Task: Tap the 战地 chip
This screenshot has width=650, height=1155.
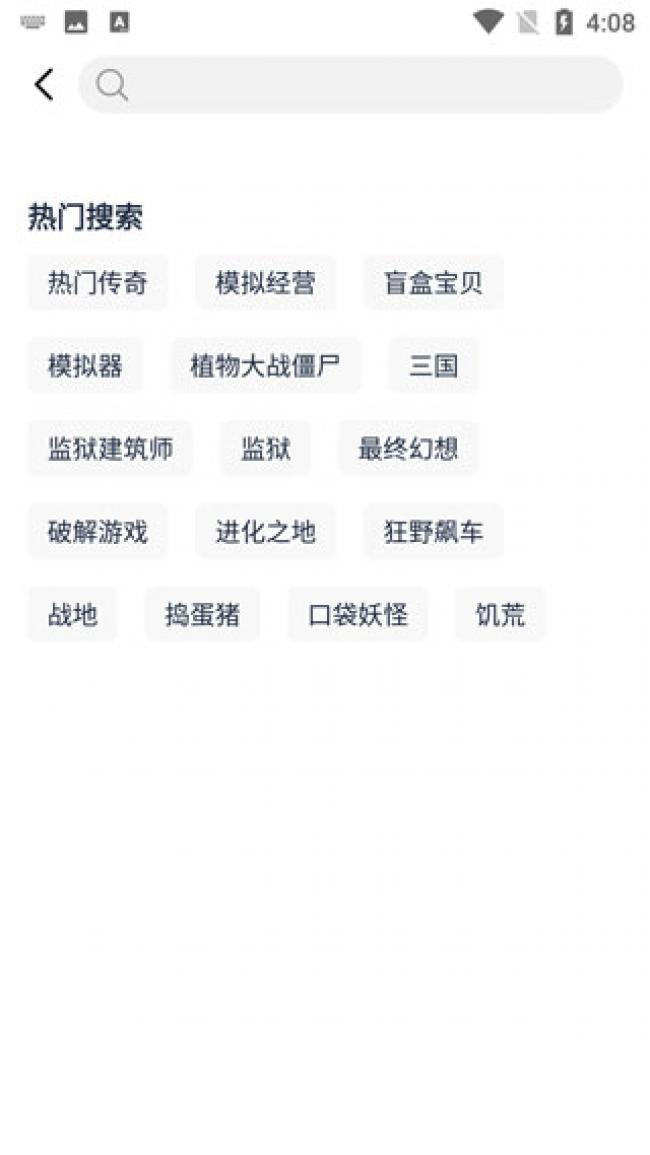Action: 72,615
